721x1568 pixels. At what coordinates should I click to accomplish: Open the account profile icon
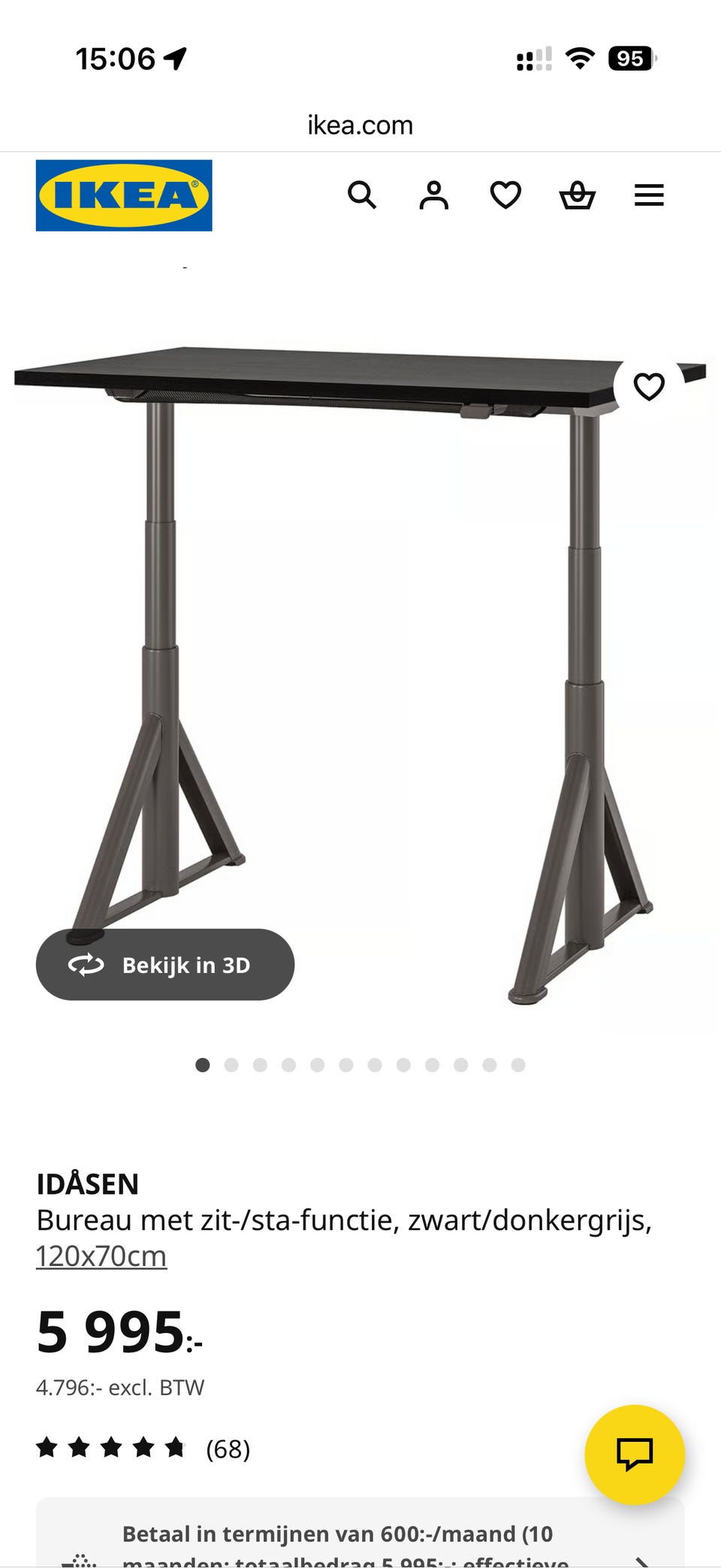[433, 195]
